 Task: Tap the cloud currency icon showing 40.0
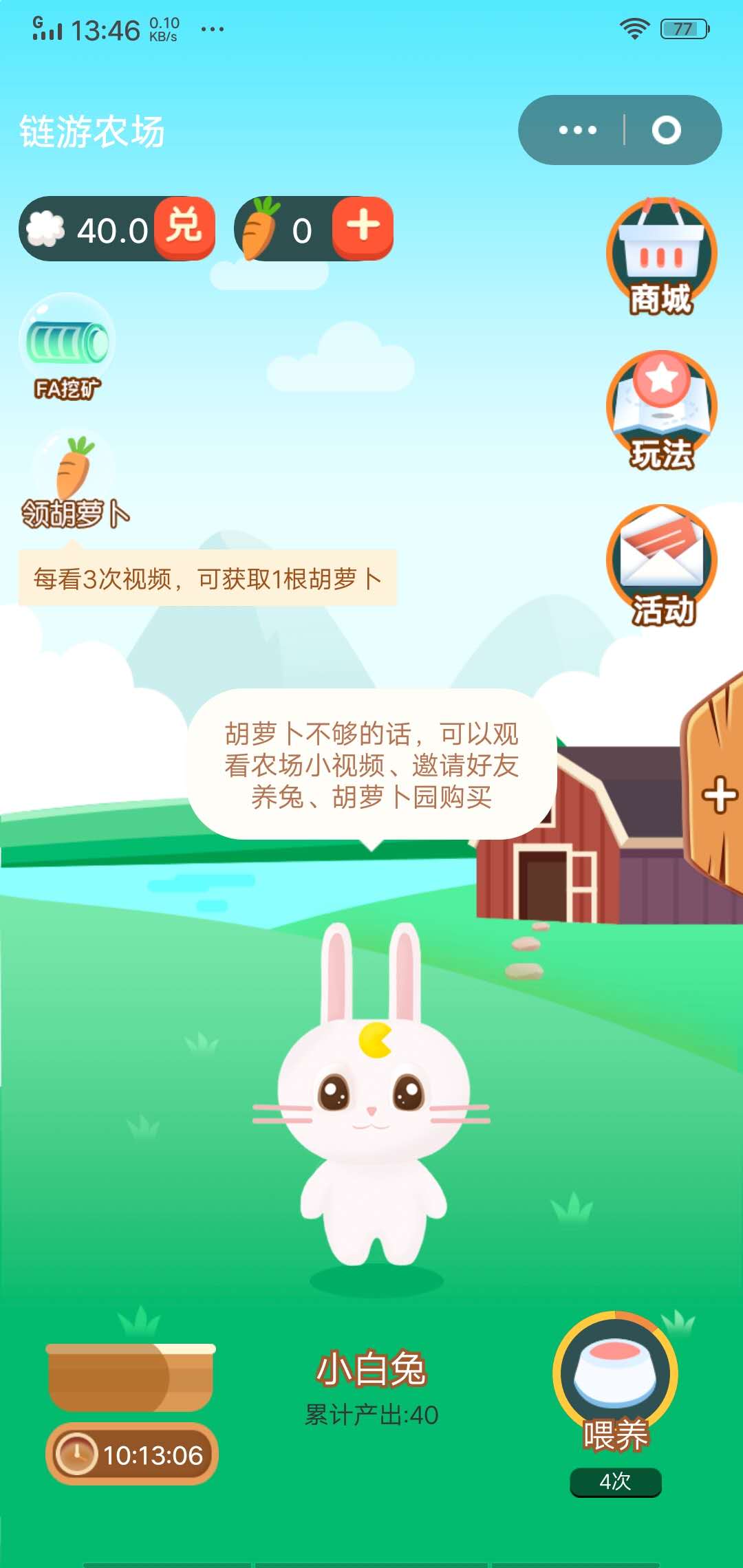click(45, 230)
